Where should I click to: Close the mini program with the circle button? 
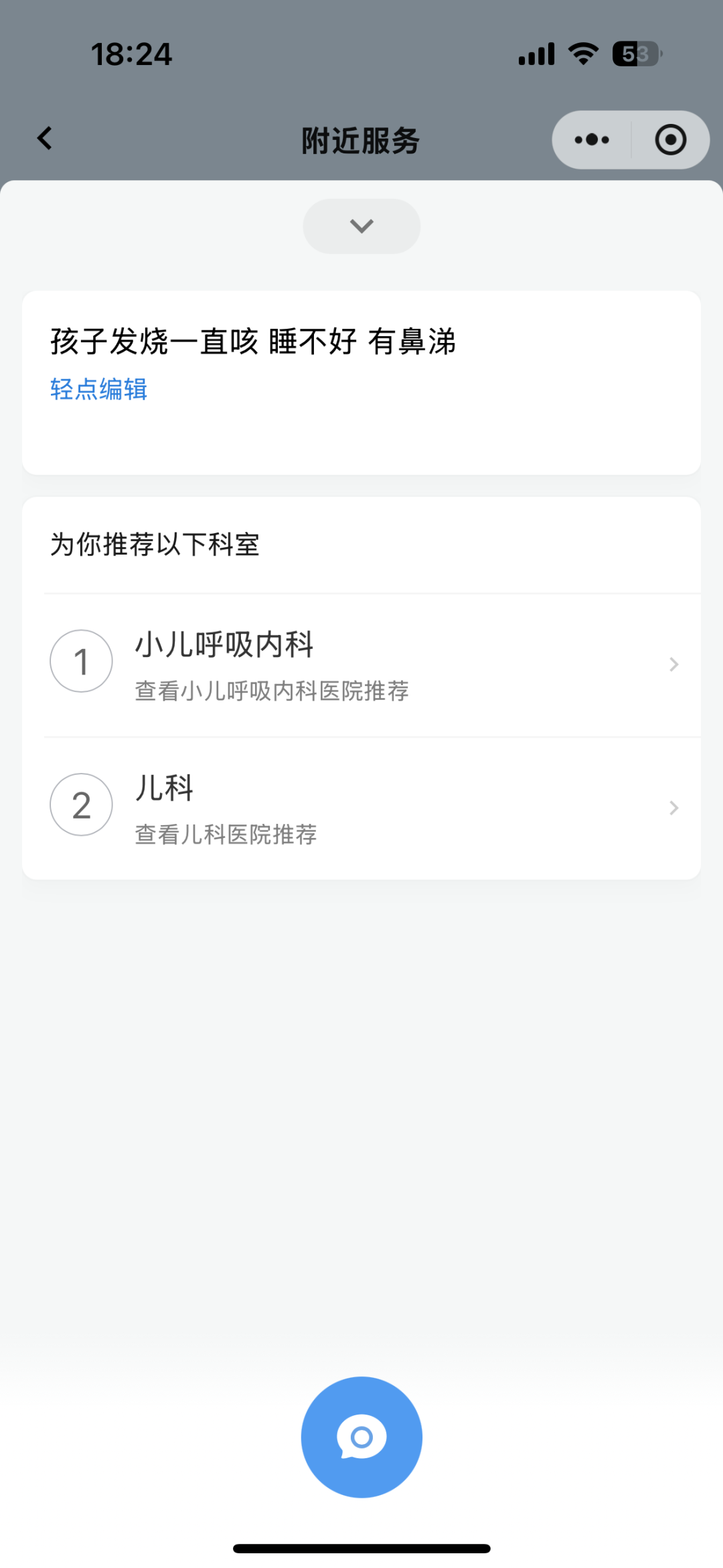coord(670,140)
